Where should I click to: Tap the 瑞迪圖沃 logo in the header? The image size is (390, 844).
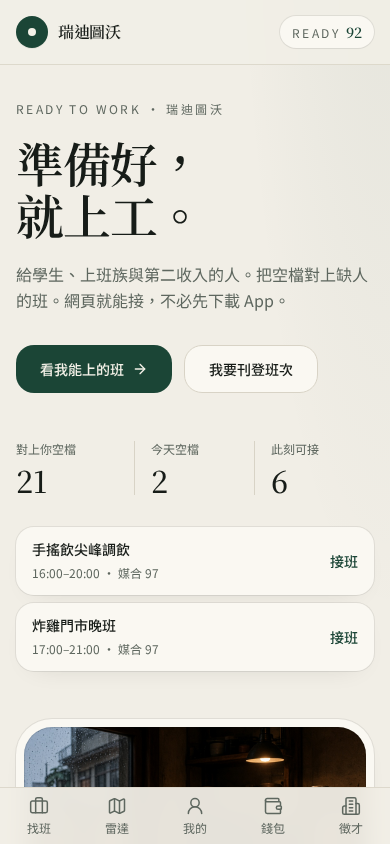pos(68,32)
